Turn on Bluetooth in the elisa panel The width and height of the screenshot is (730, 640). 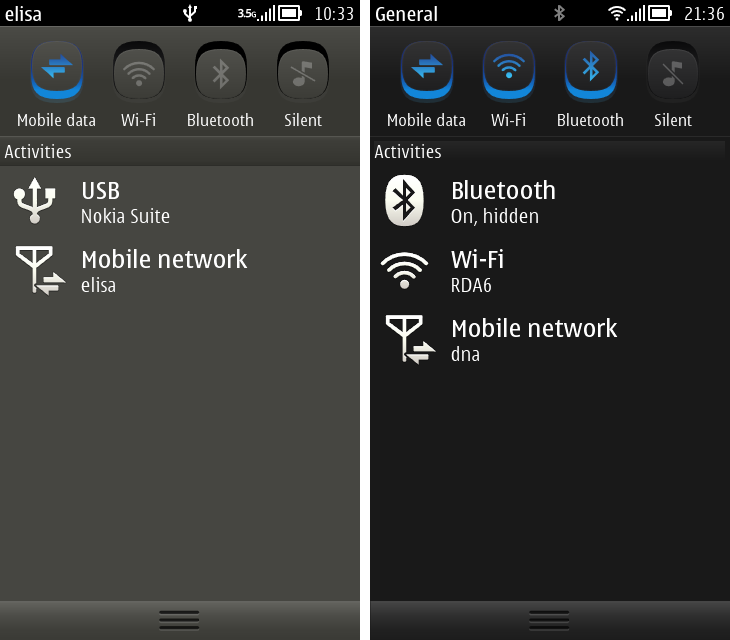pos(220,70)
